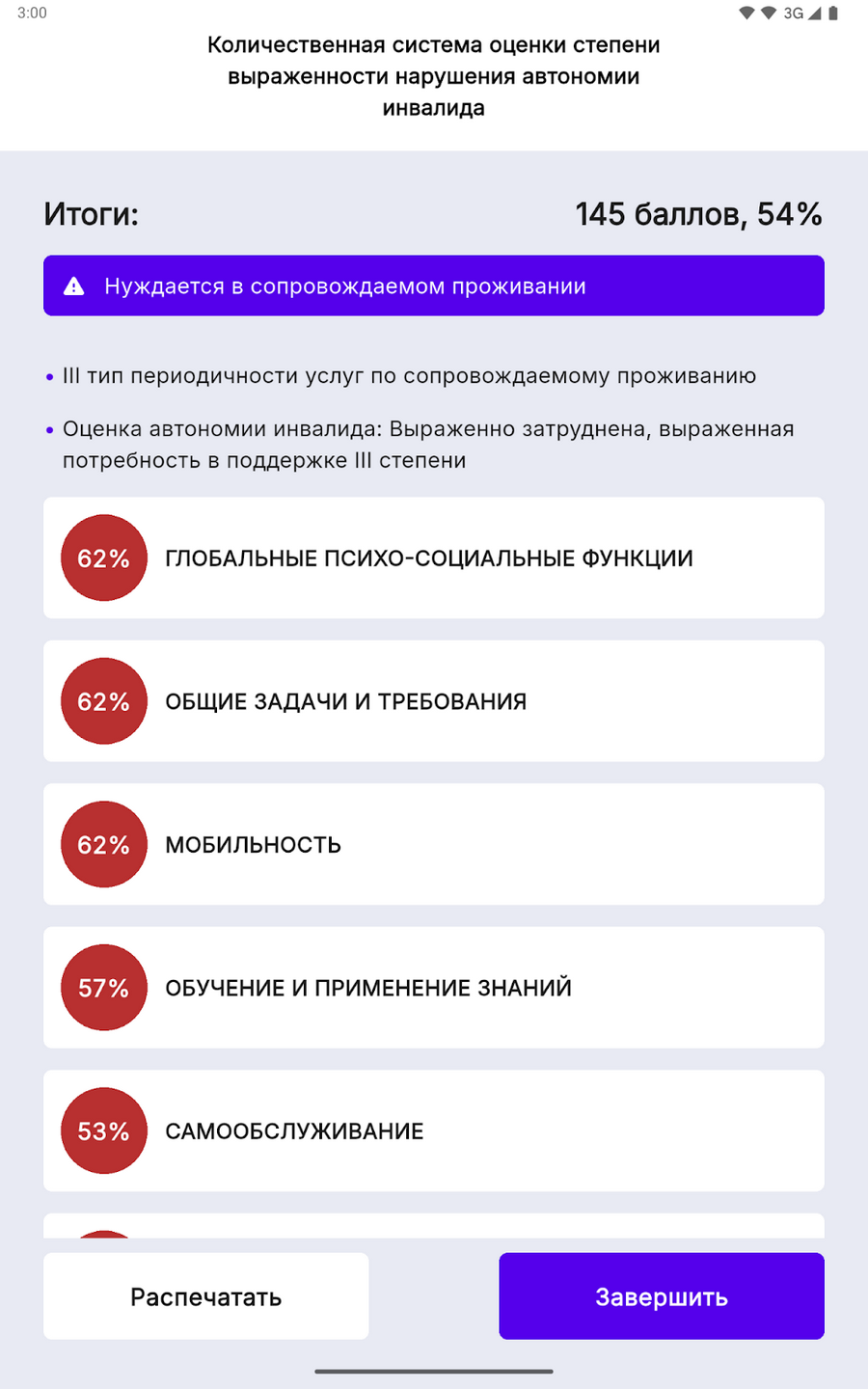Screen dimensions: 868x1389
Task: View the ОБУЧЕНИЕ И ПРИМЕНЕНИЕ ЗНАНИЙ card
Action: pos(433,988)
